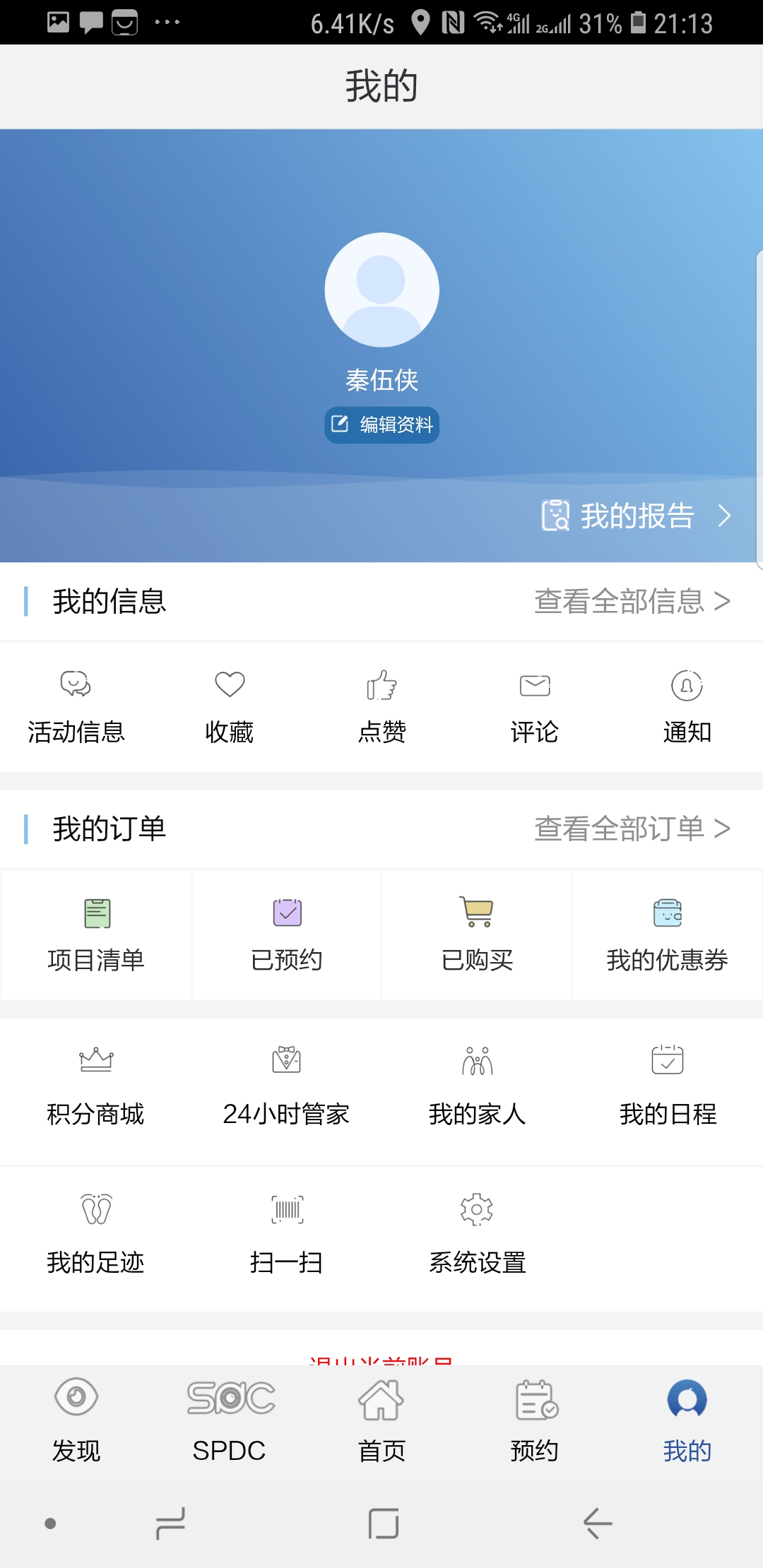This screenshot has height=1568, width=763.
Task: Open 已购买 purchased orders
Action: click(477, 935)
